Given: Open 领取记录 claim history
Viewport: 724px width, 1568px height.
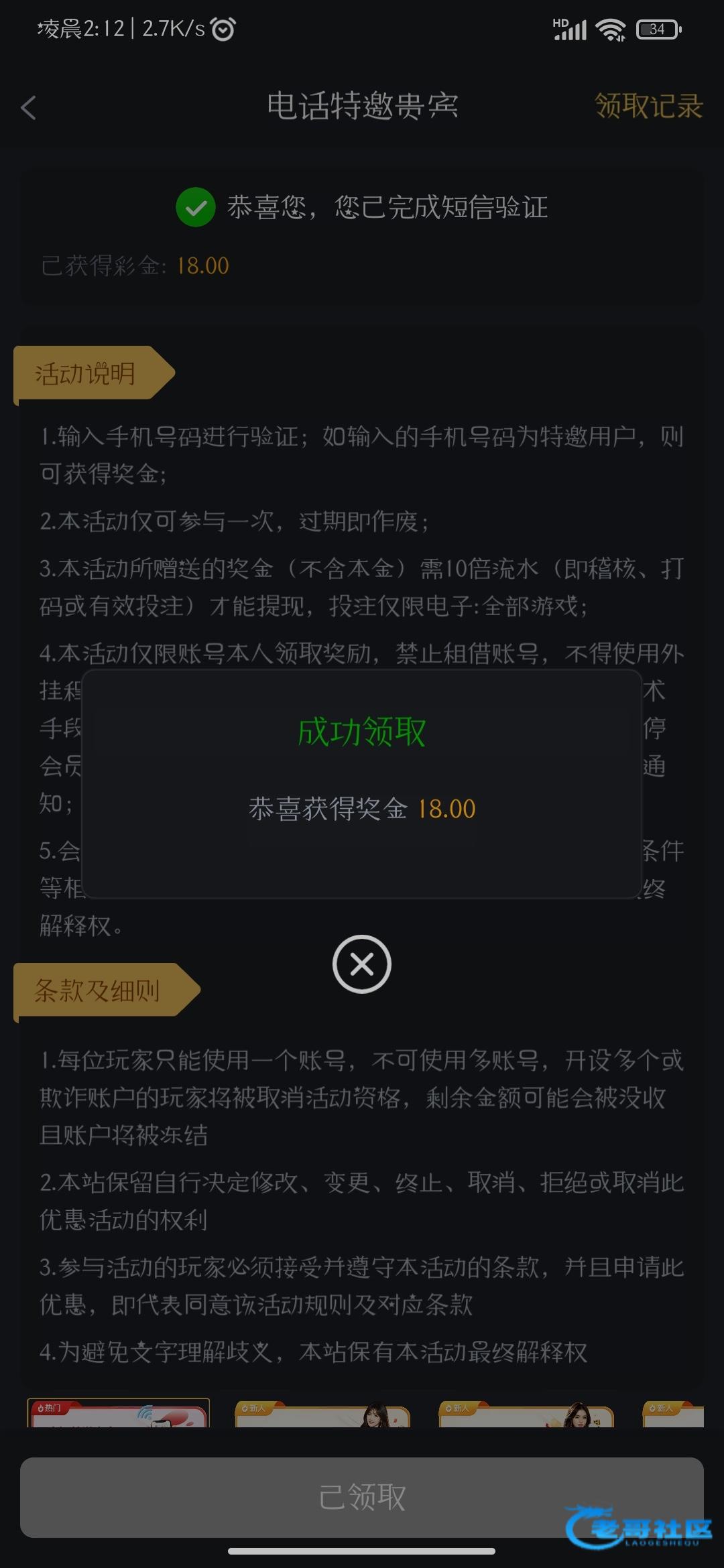Looking at the screenshot, I should pos(648,107).
